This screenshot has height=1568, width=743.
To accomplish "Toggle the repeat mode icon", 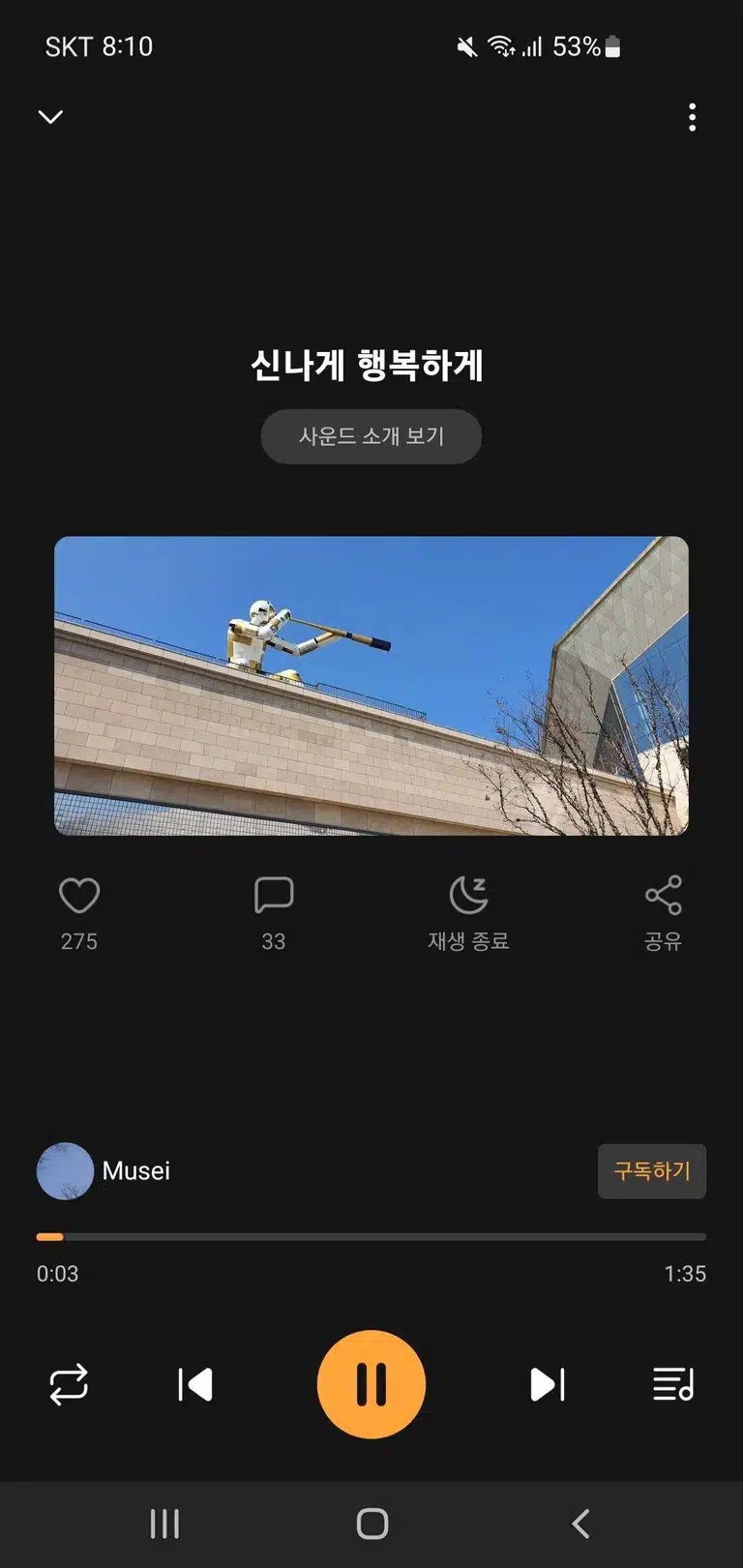I will click(69, 1385).
